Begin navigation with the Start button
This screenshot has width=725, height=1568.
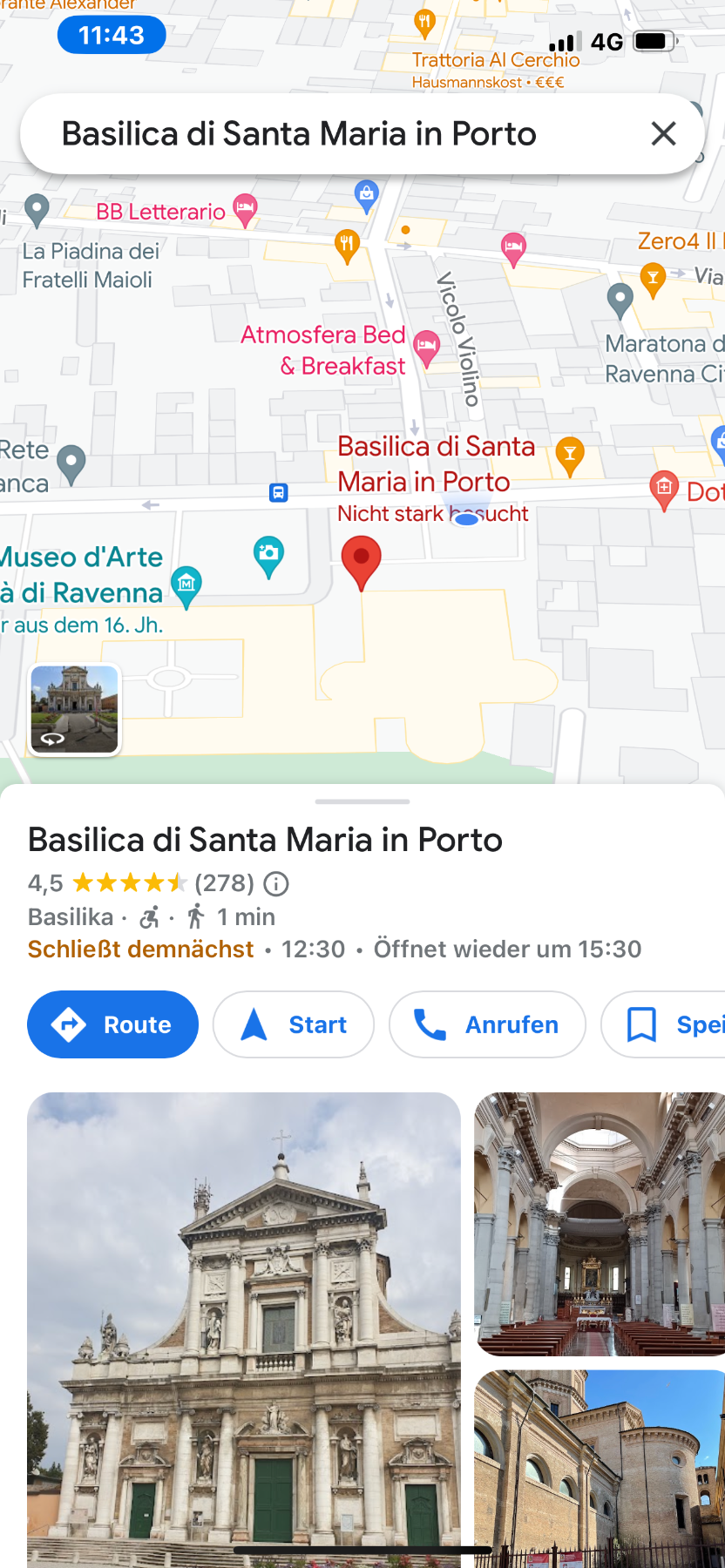(x=294, y=1024)
